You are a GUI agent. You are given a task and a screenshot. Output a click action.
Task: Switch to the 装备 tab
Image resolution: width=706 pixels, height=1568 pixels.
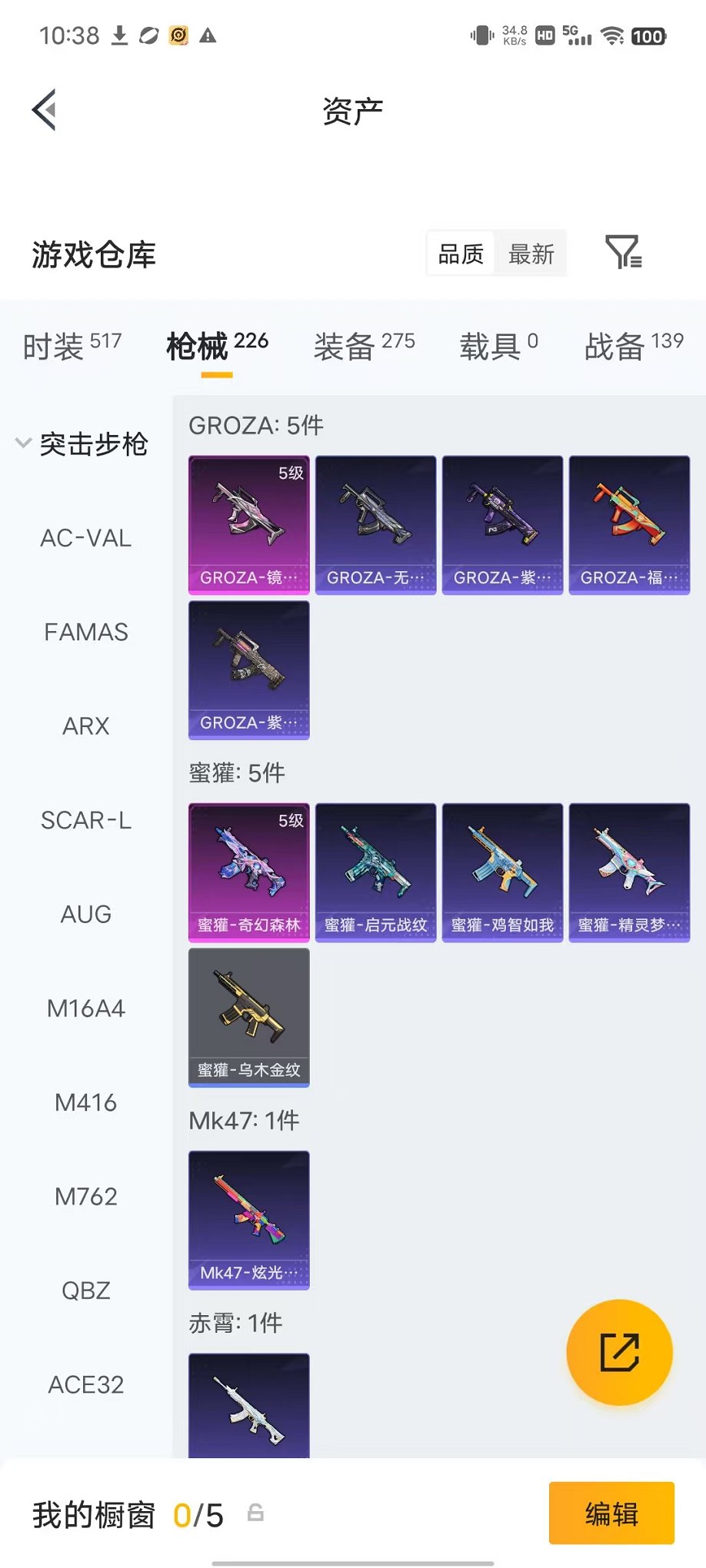pos(364,346)
